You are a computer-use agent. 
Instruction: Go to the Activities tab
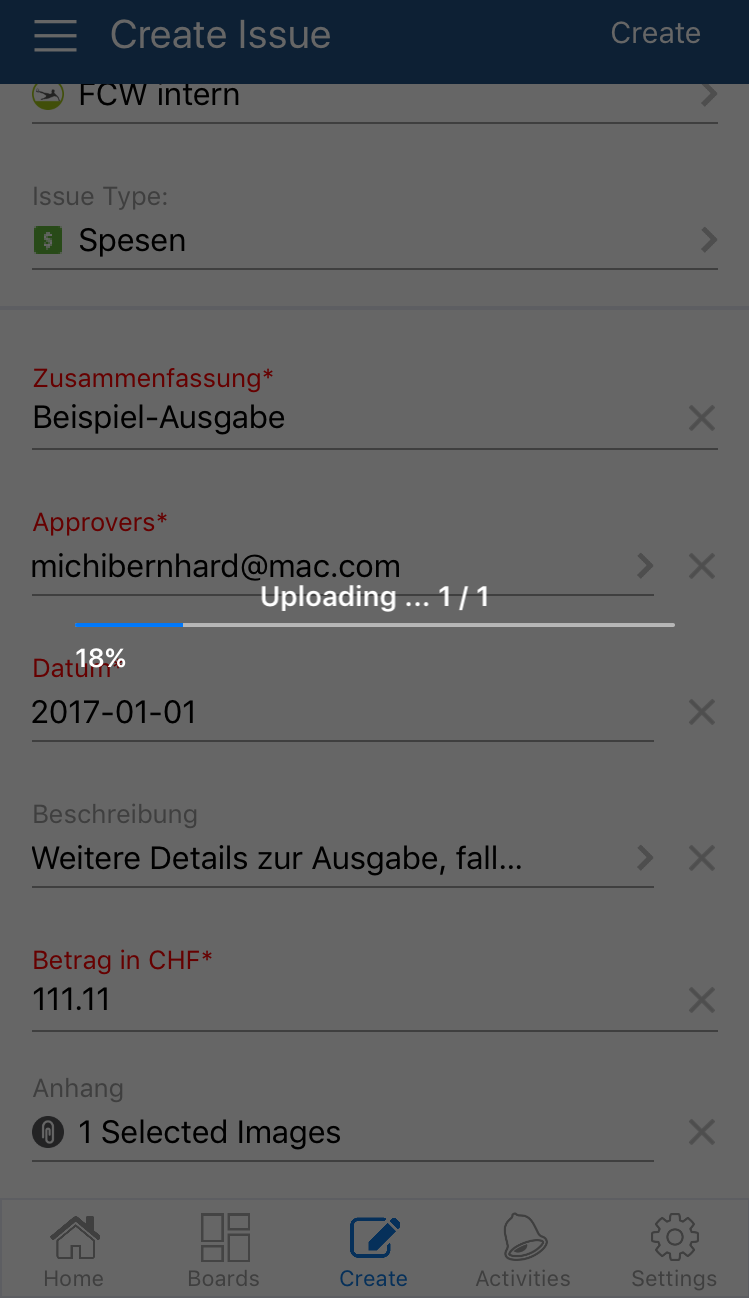click(x=523, y=1251)
